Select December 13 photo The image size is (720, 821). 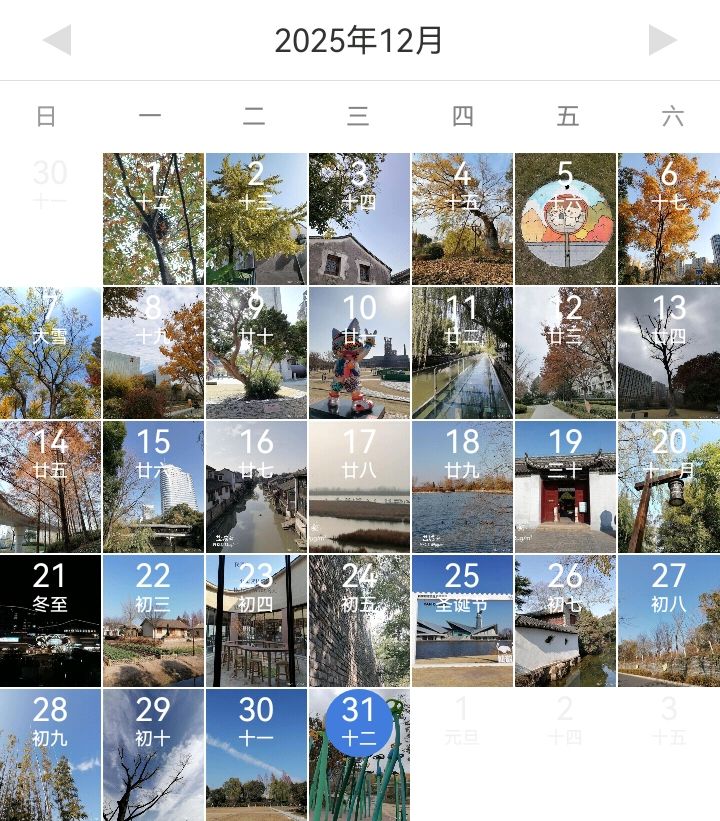(x=668, y=353)
